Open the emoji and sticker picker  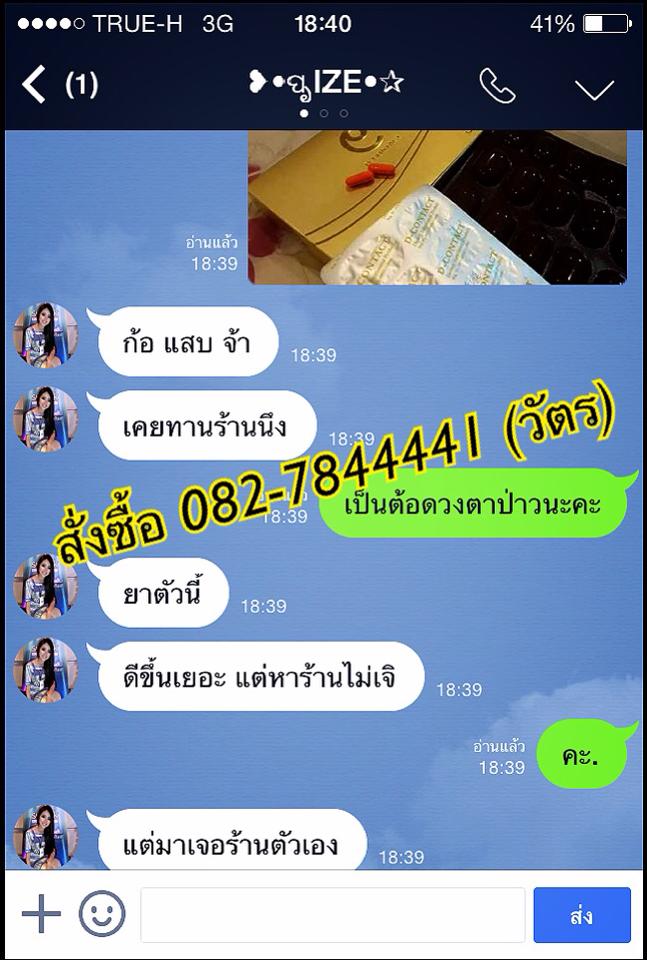click(102, 914)
